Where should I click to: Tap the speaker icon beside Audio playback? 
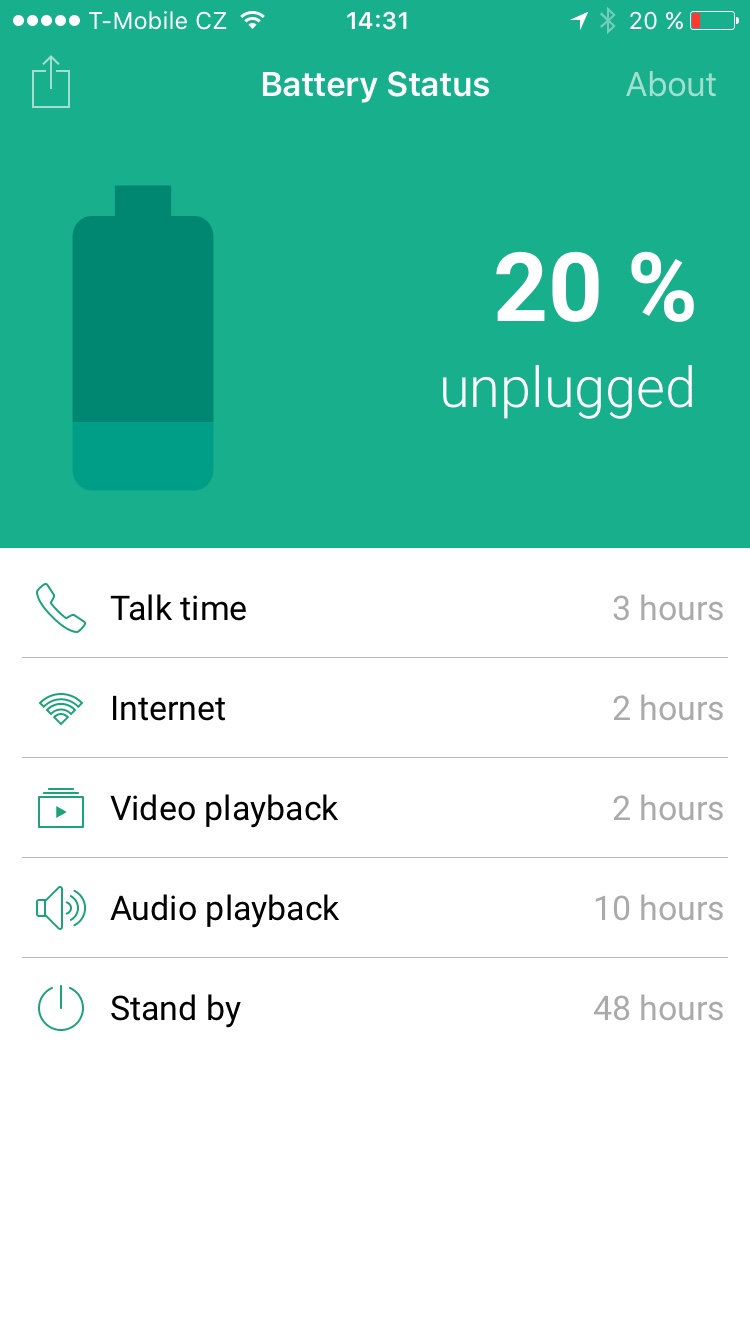coord(60,908)
